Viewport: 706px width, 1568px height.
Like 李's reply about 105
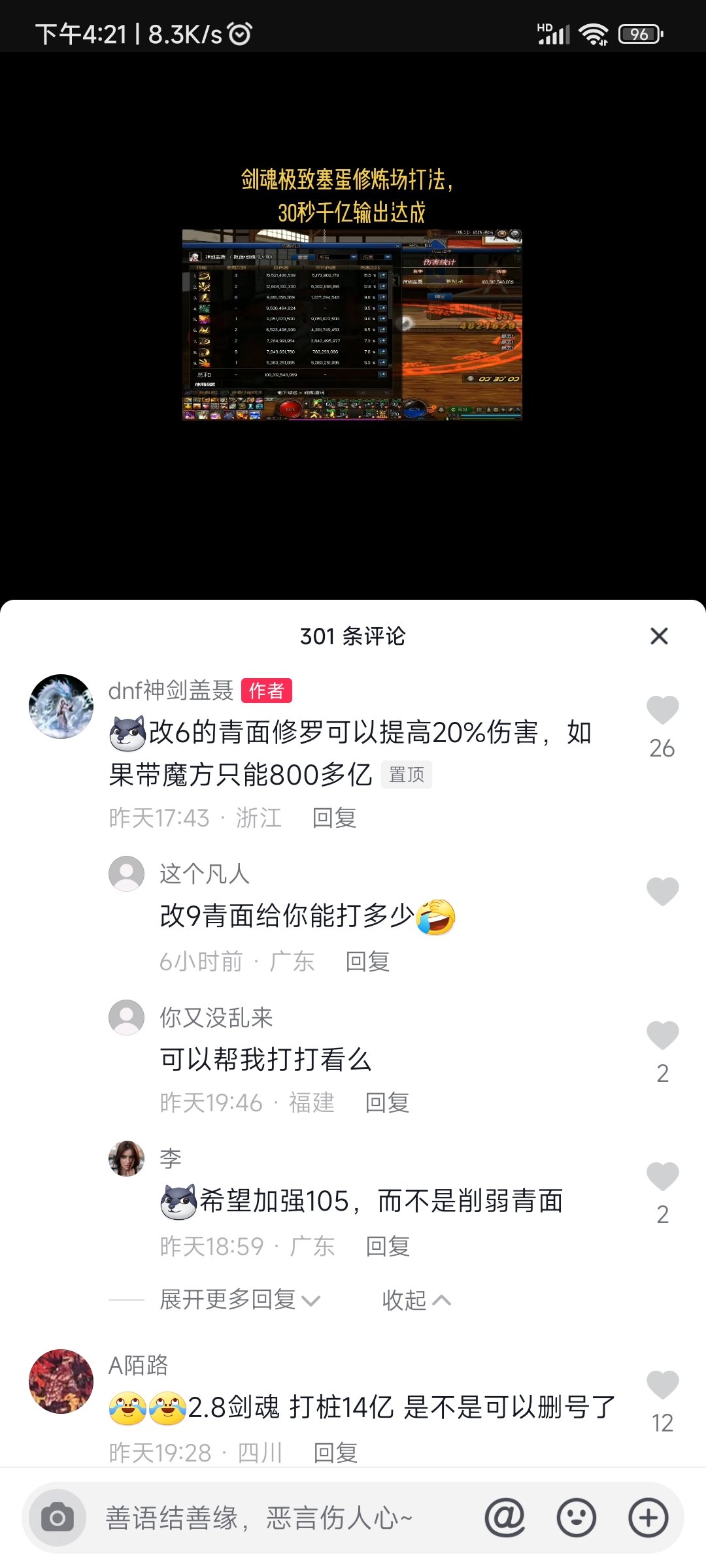pyautogui.click(x=662, y=1177)
